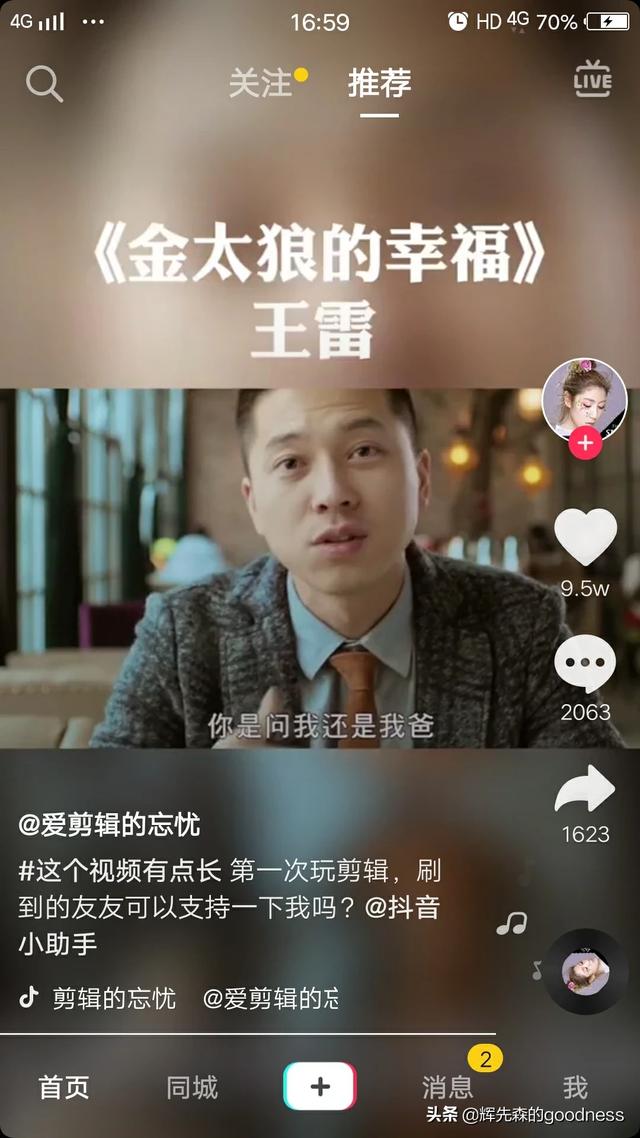Open the search magnifier icon

tap(44, 84)
